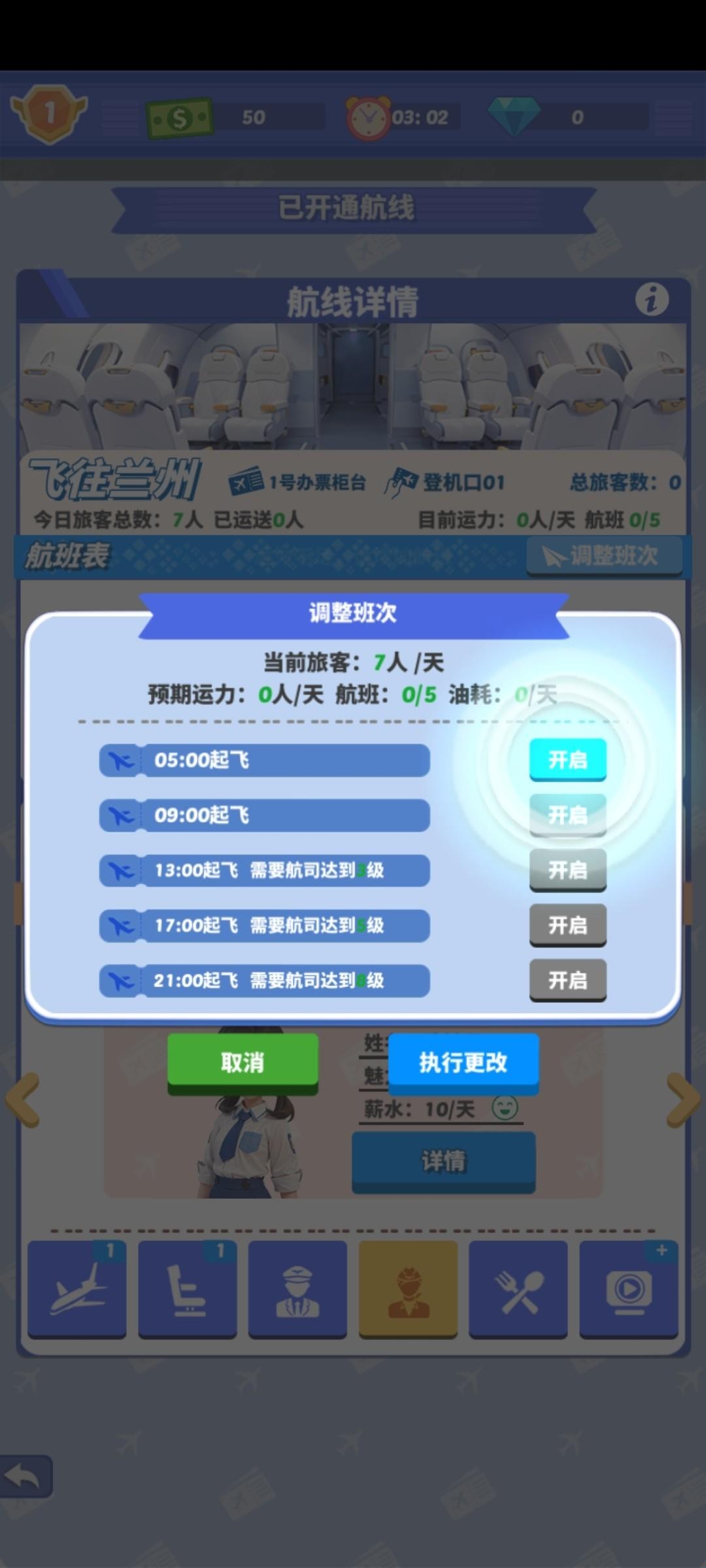The height and width of the screenshot is (1568, 706).
Task: Cancel with the green 取消 button
Action: [243, 1062]
